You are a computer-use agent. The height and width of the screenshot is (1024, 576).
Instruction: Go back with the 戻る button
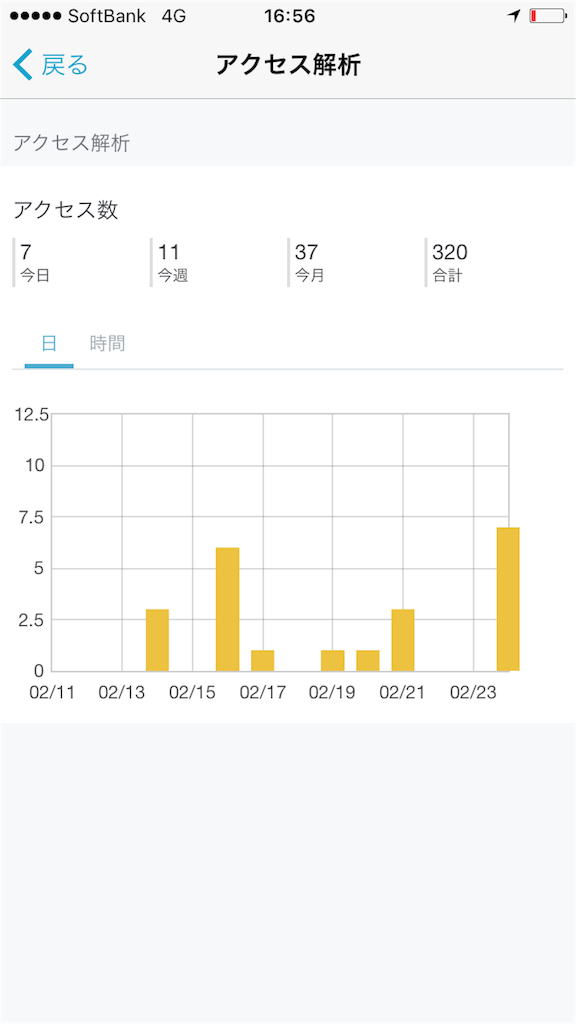coord(50,65)
